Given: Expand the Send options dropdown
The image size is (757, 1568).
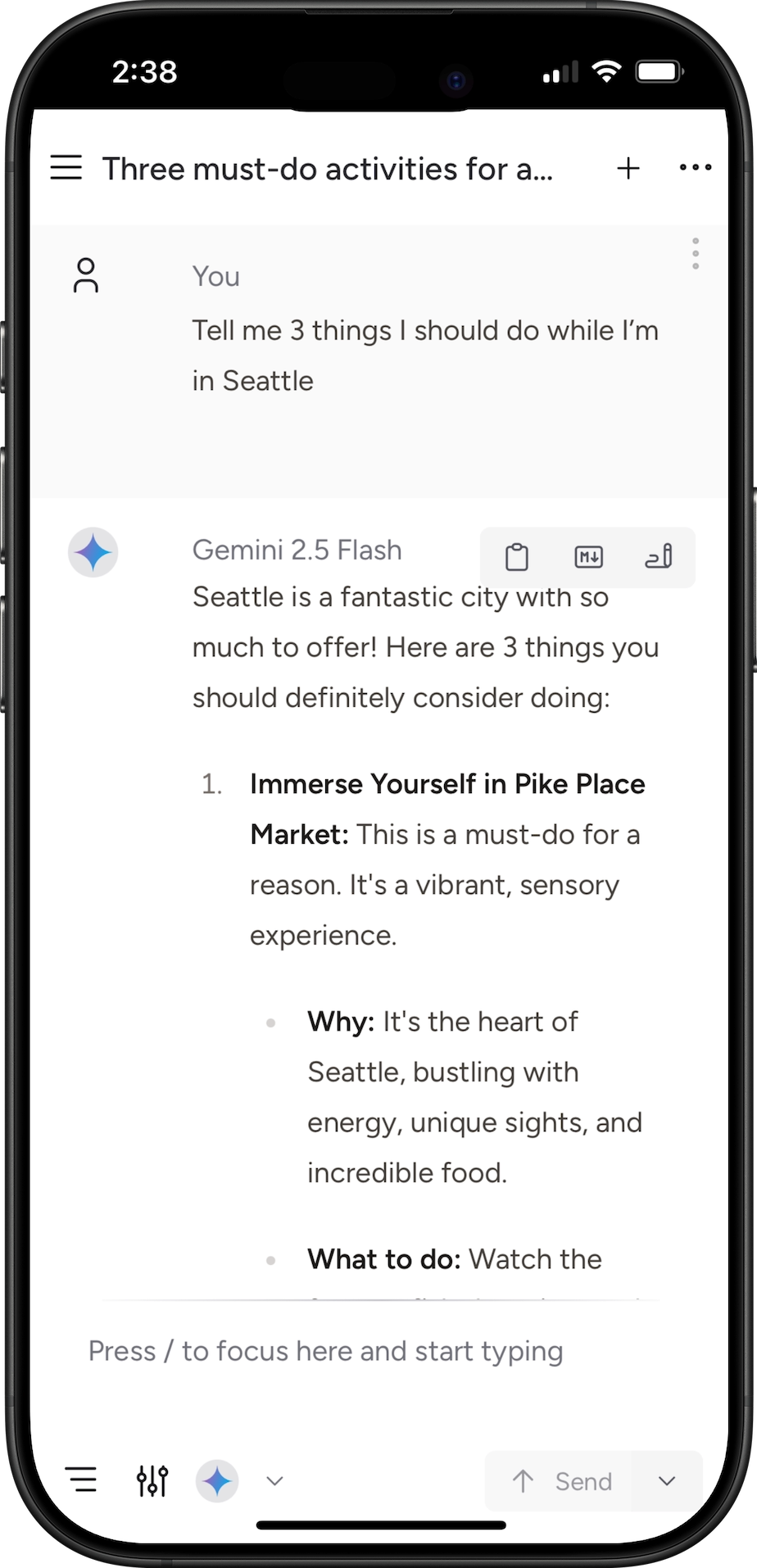Looking at the screenshot, I should click(x=668, y=1480).
